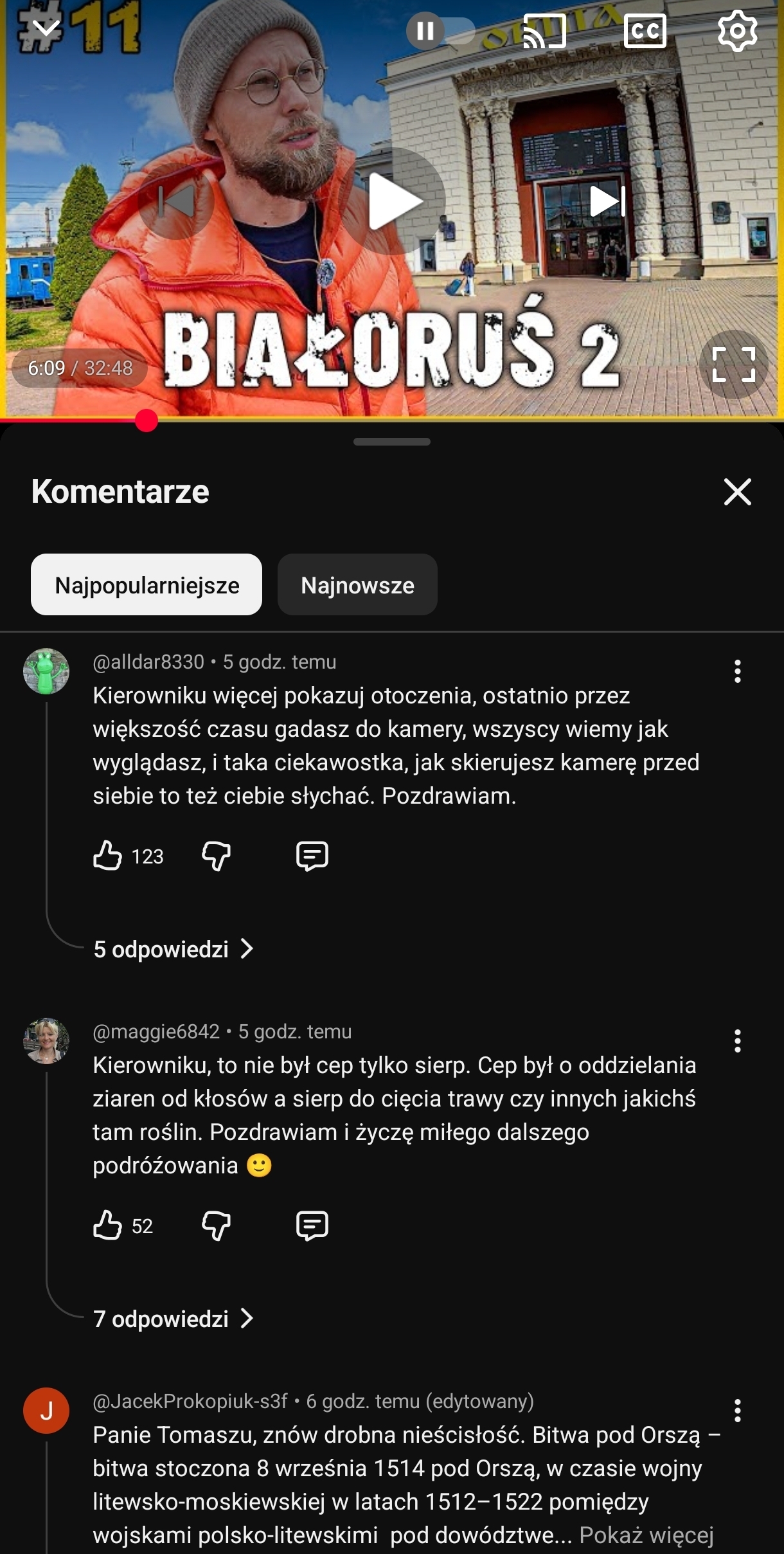Screen dimensions: 784x1554
Task: Open options menu for @JacekProkopiuk-s3f's comment
Action: (x=737, y=1411)
